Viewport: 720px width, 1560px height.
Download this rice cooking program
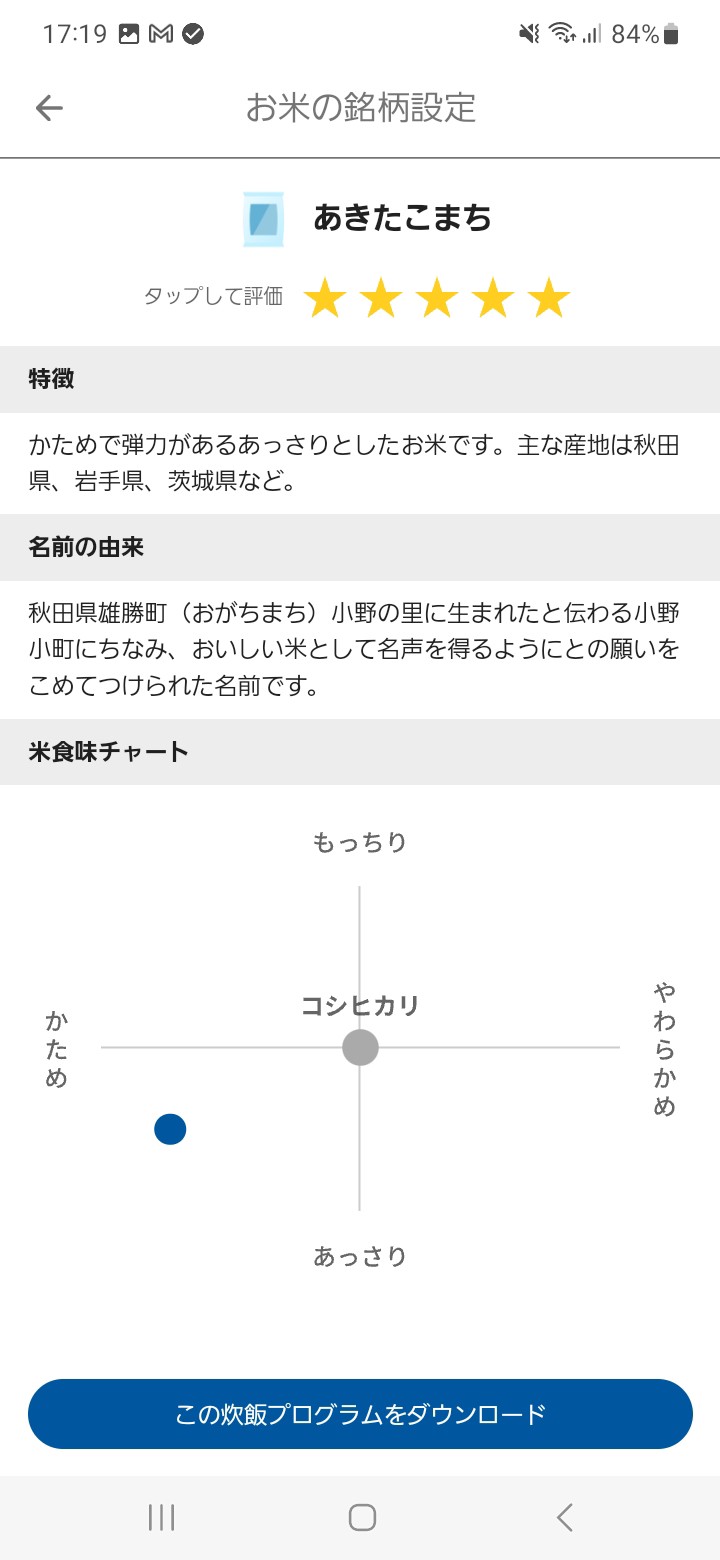point(360,1414)
